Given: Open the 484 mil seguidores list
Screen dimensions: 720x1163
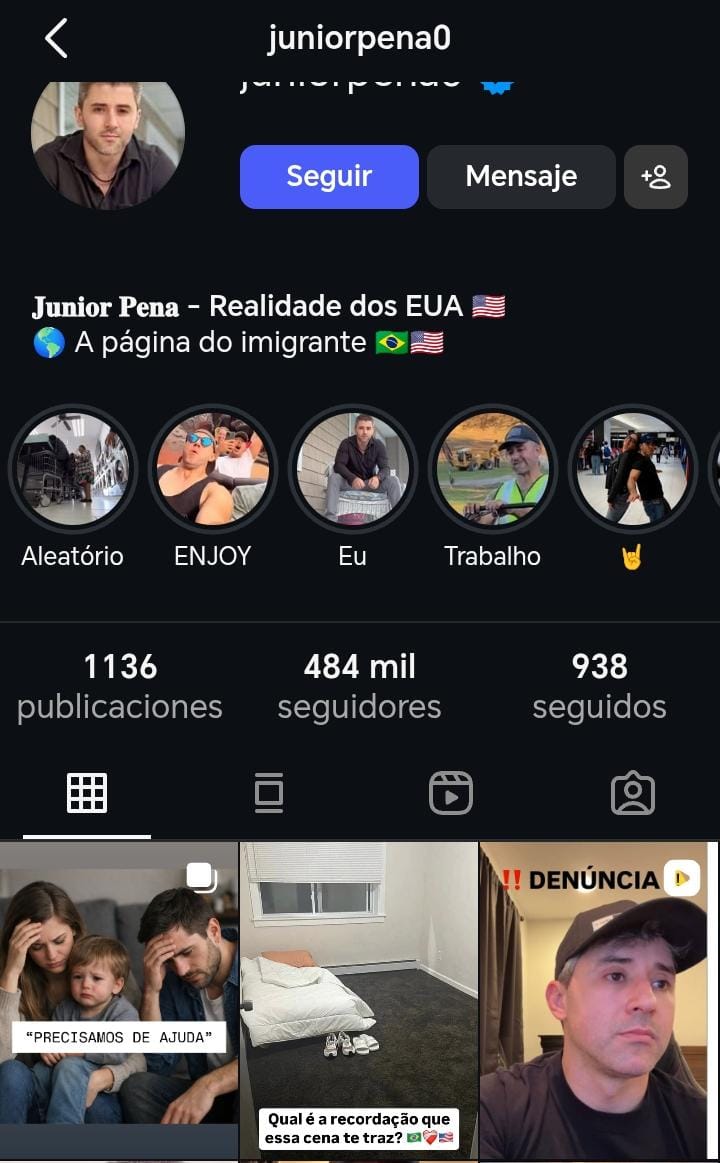Looking at the screenshot, I should click(359, 686).
